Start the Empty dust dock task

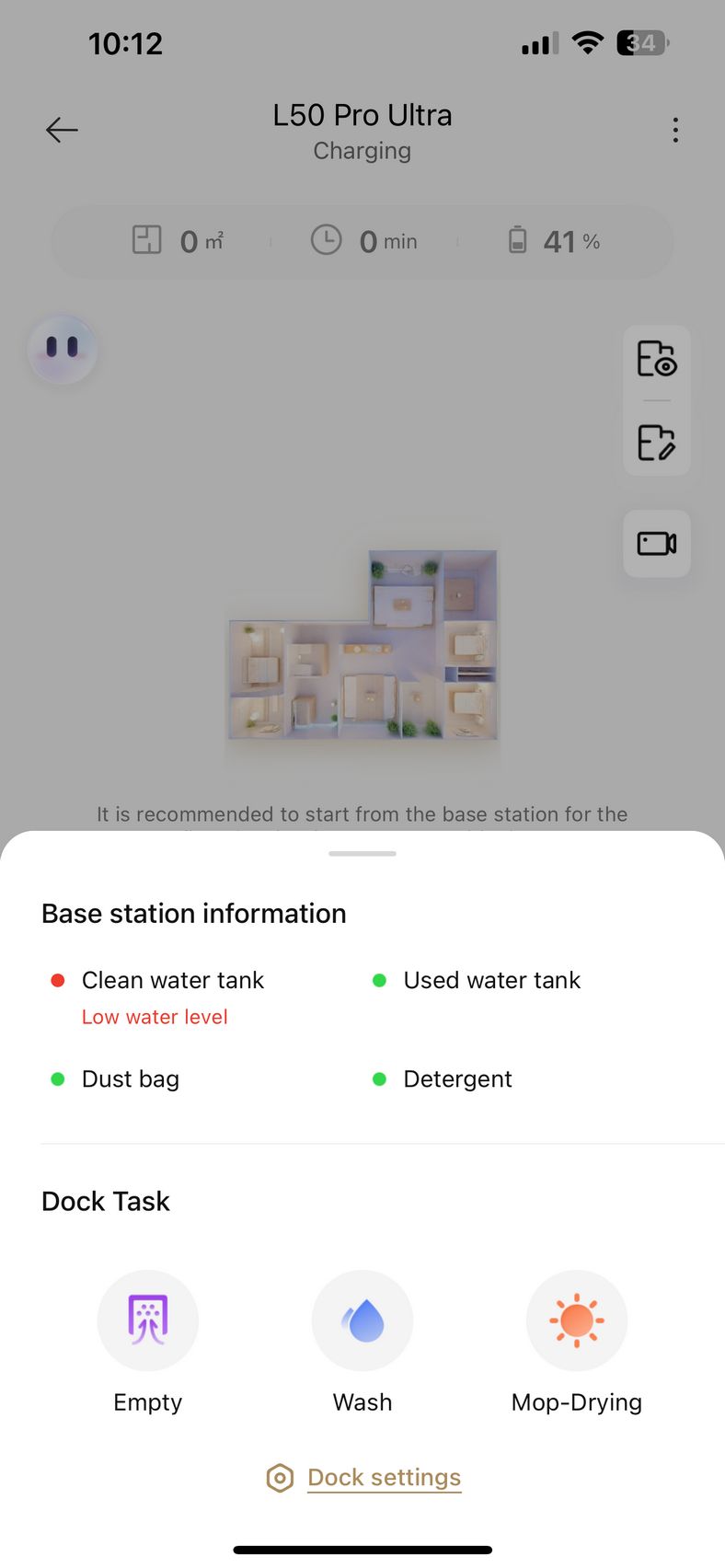(148, 1320)
